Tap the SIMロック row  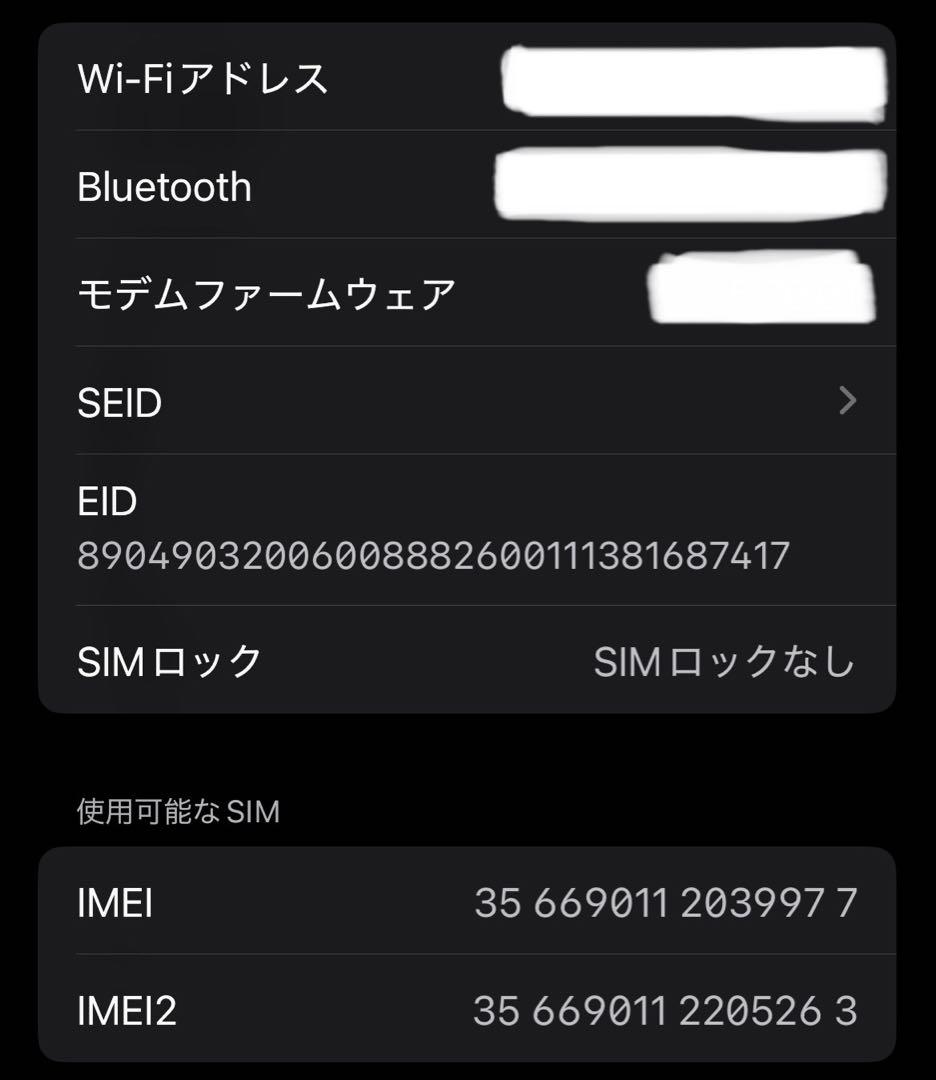click(x=468, y=660)
